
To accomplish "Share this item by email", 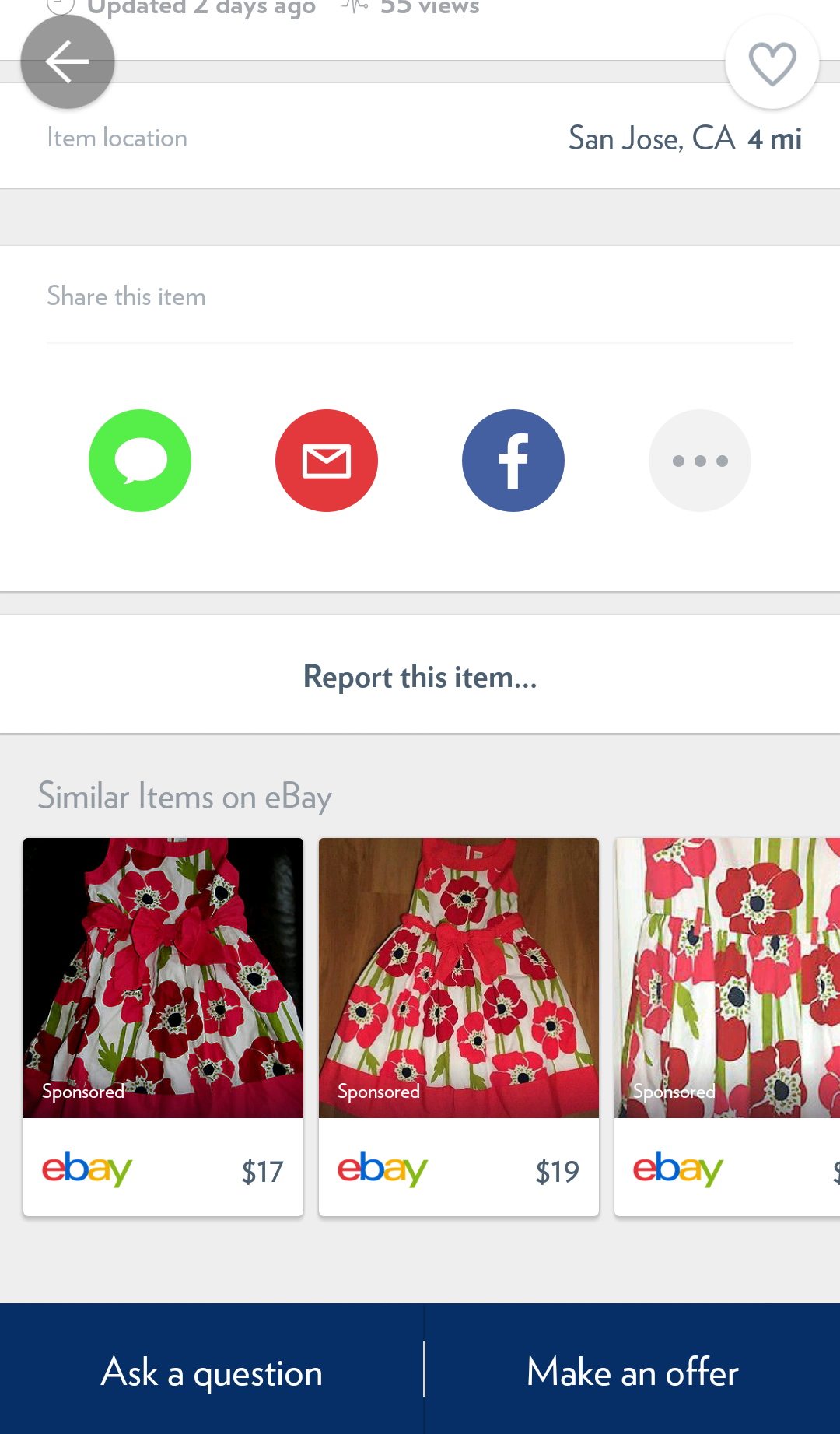I will 327,461.
